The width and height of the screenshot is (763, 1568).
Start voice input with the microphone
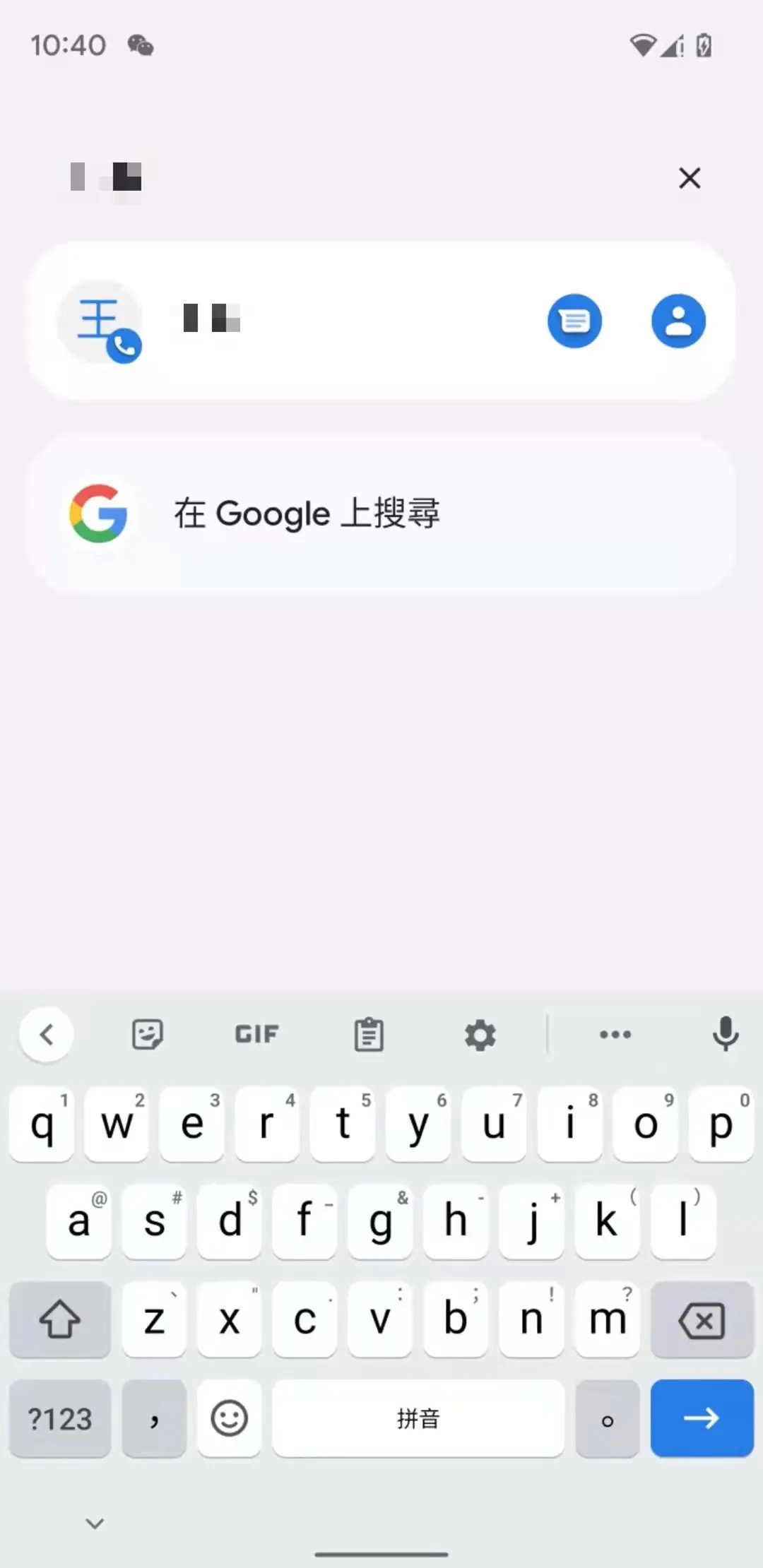click(725, 1035)
